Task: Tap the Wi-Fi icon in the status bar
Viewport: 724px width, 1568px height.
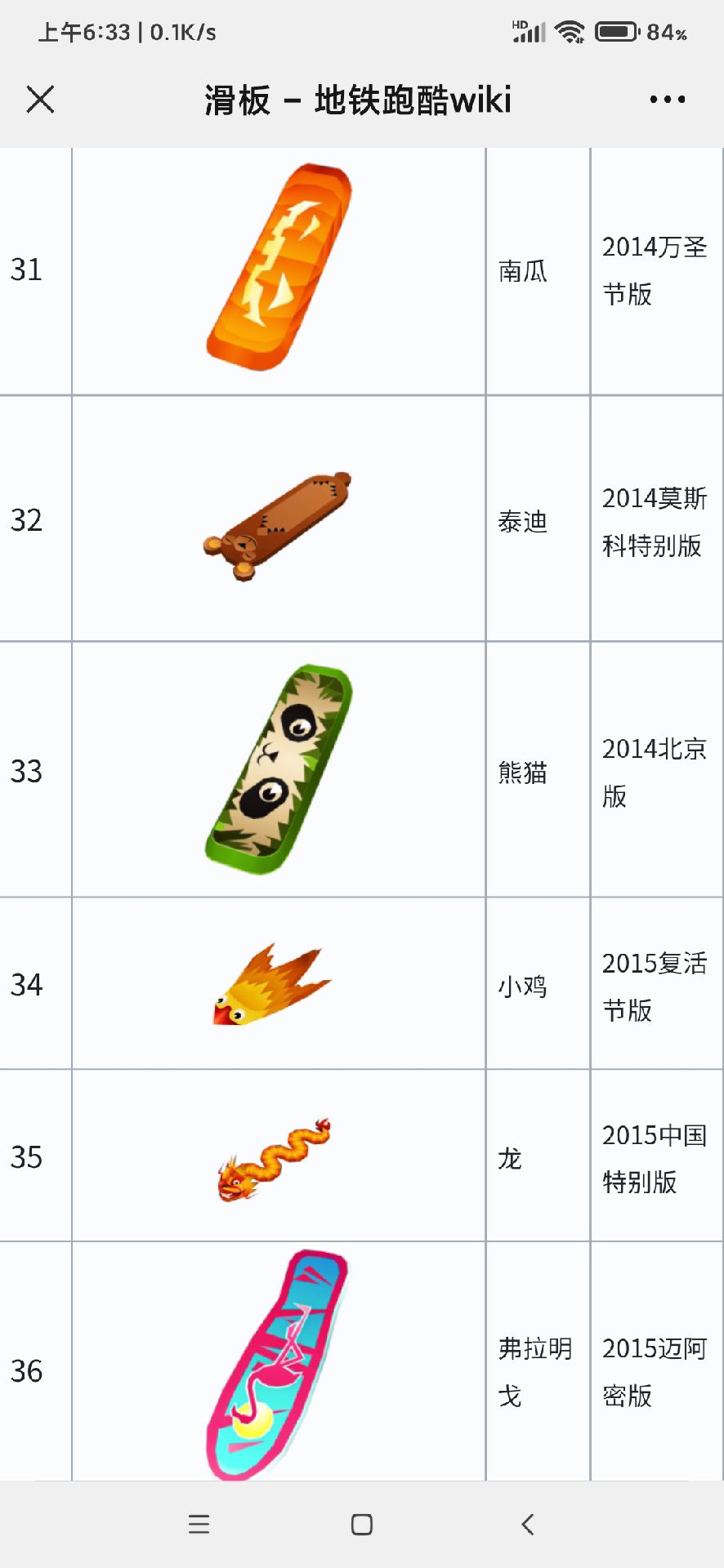Action: (x=569, y=29)
